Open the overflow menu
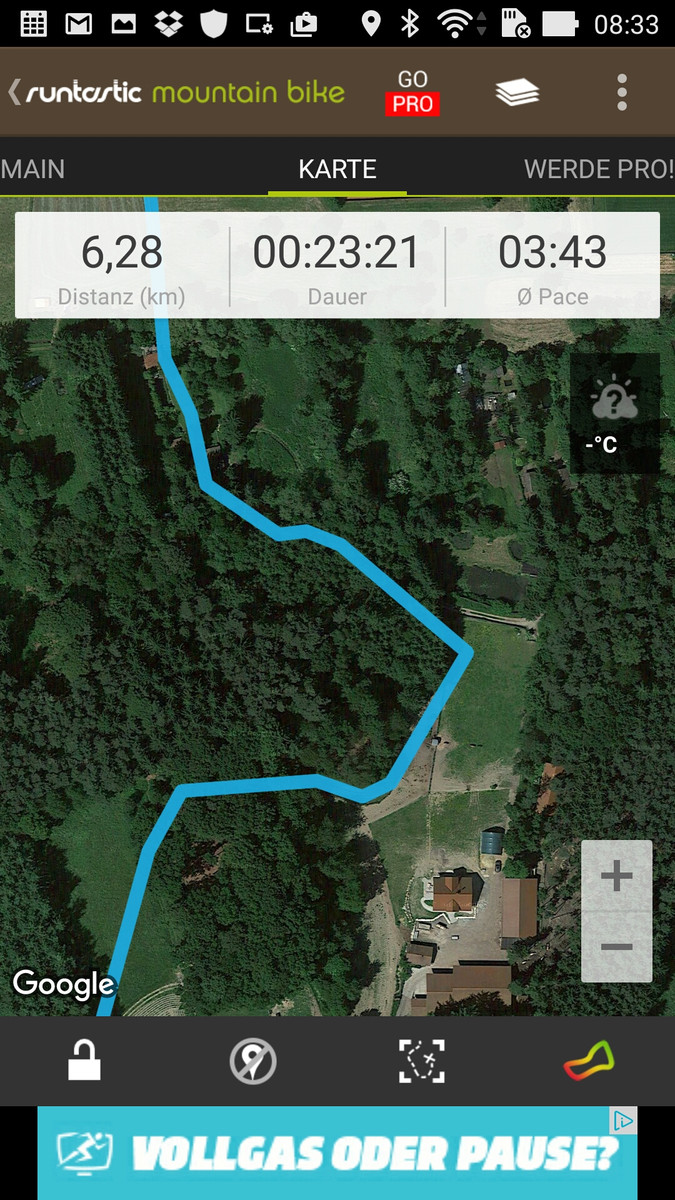 click(622, 93)
